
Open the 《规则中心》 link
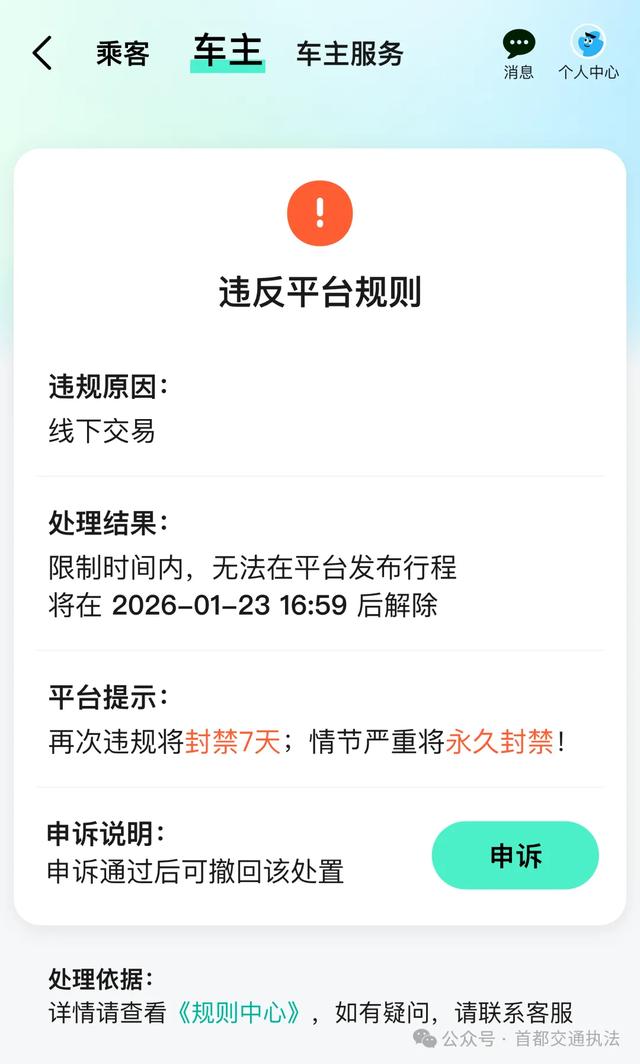pos(239,1013)
